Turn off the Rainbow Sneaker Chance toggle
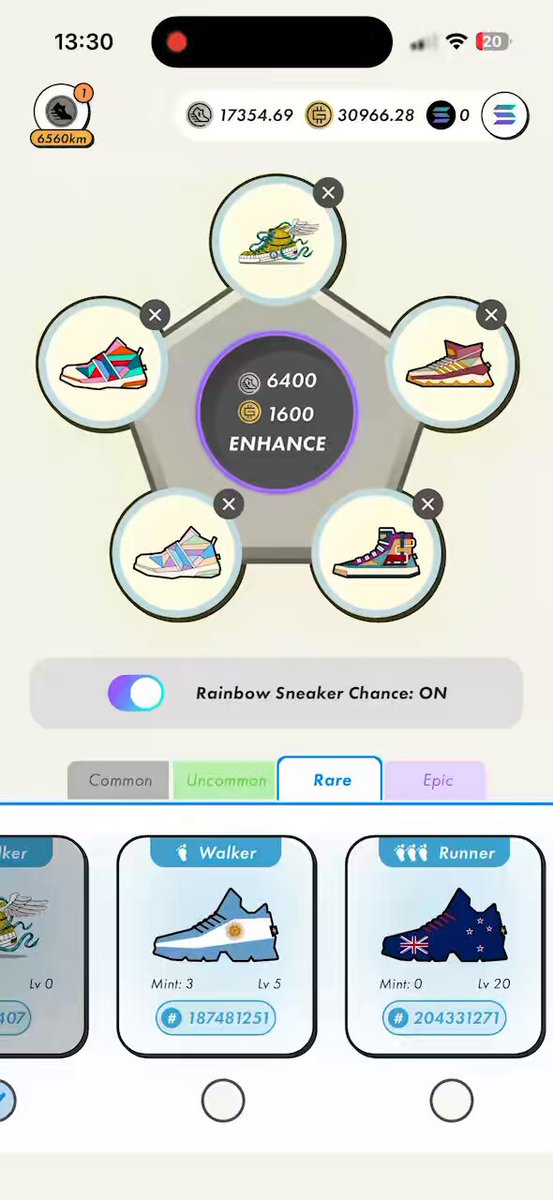Screen dimensions: 553x1200 (136, 693)
